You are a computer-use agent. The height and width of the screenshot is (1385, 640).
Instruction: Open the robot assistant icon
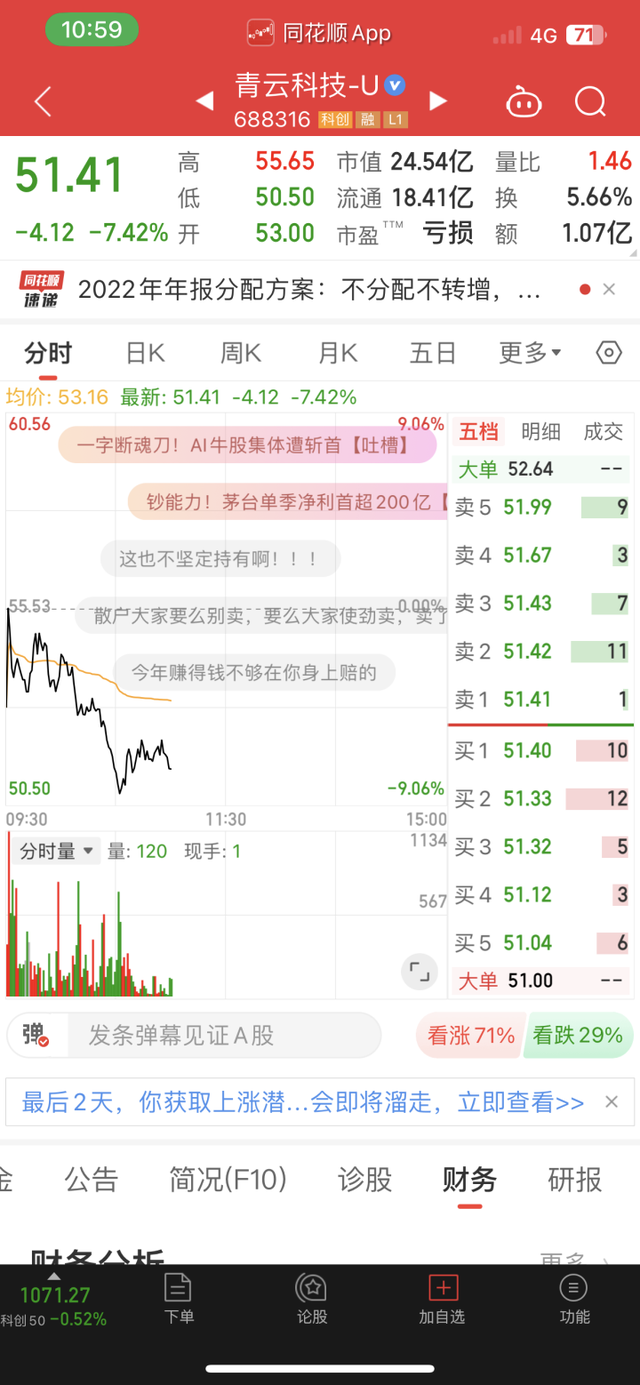pyautogui.click(x=524, y=101)
